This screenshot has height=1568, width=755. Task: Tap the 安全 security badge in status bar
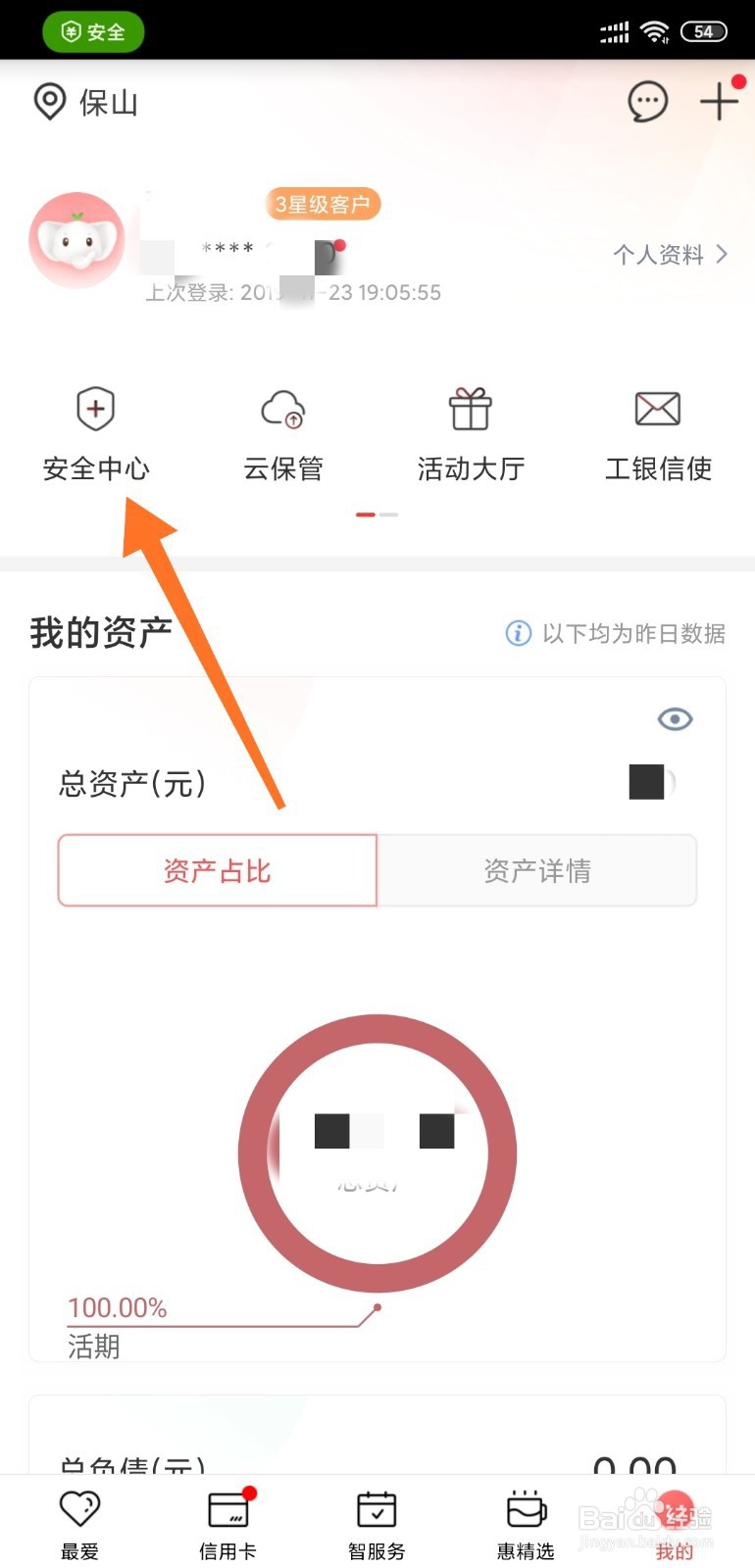pyautogui.click(x=93, y=30)
